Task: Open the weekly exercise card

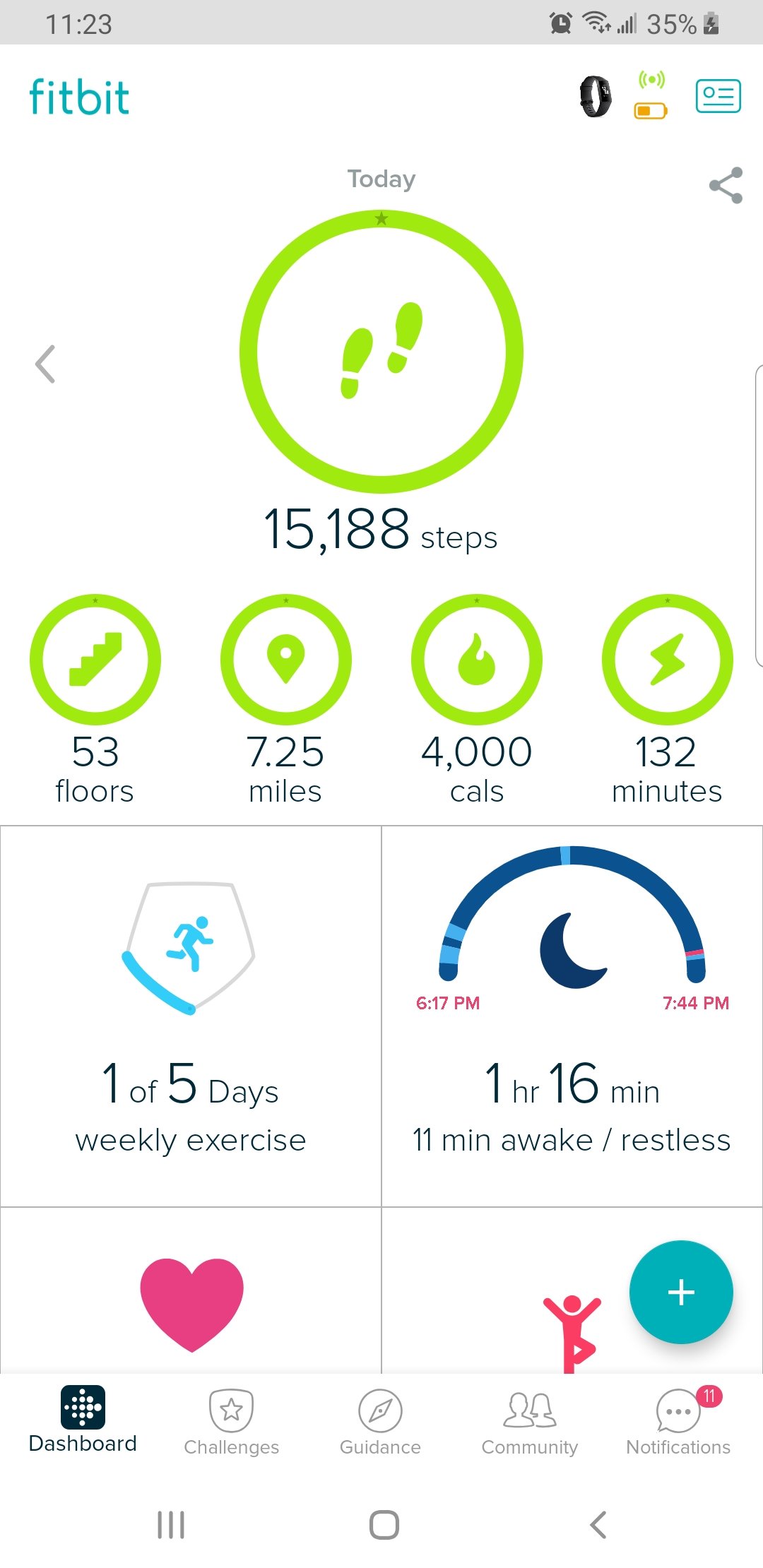Action: (x=191, y=1016)
